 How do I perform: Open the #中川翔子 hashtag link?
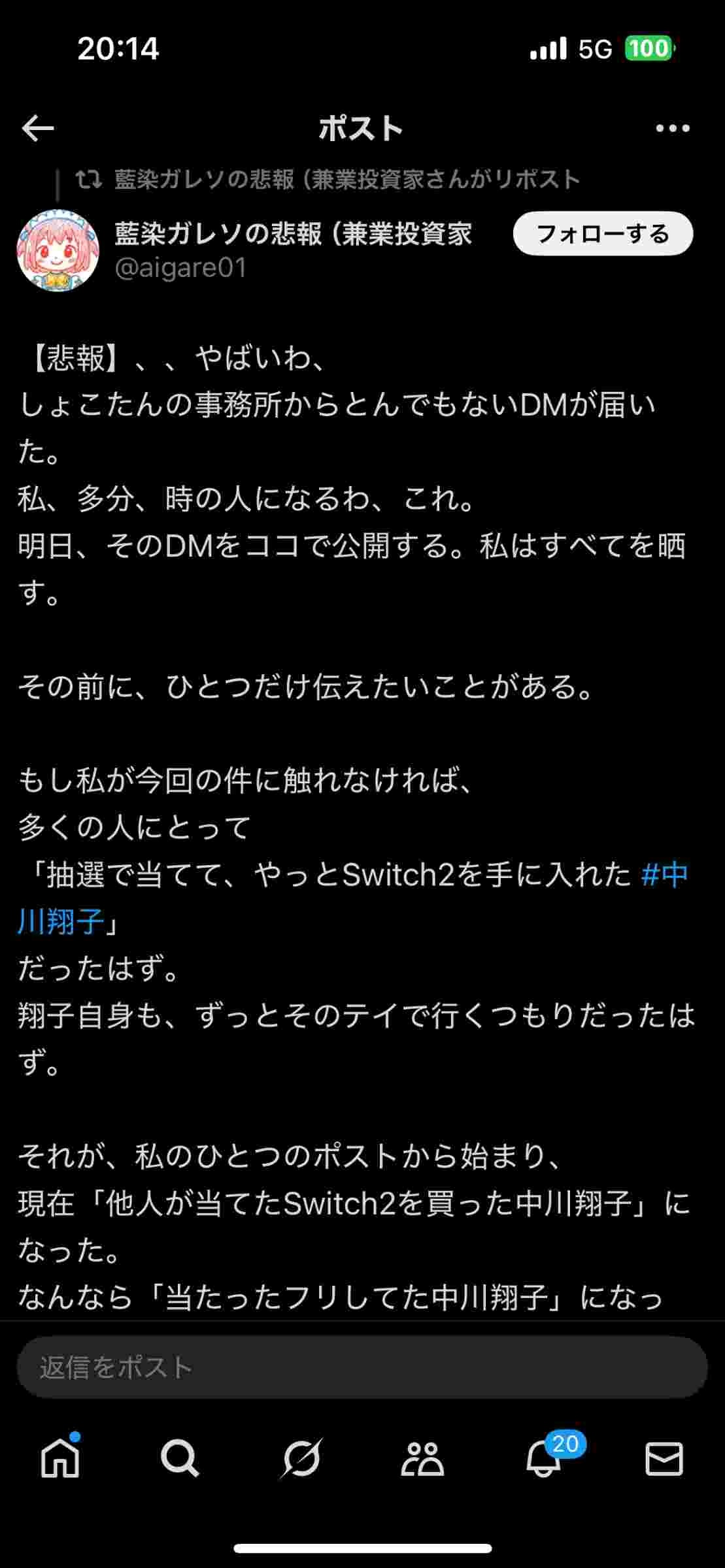point(664,875)
